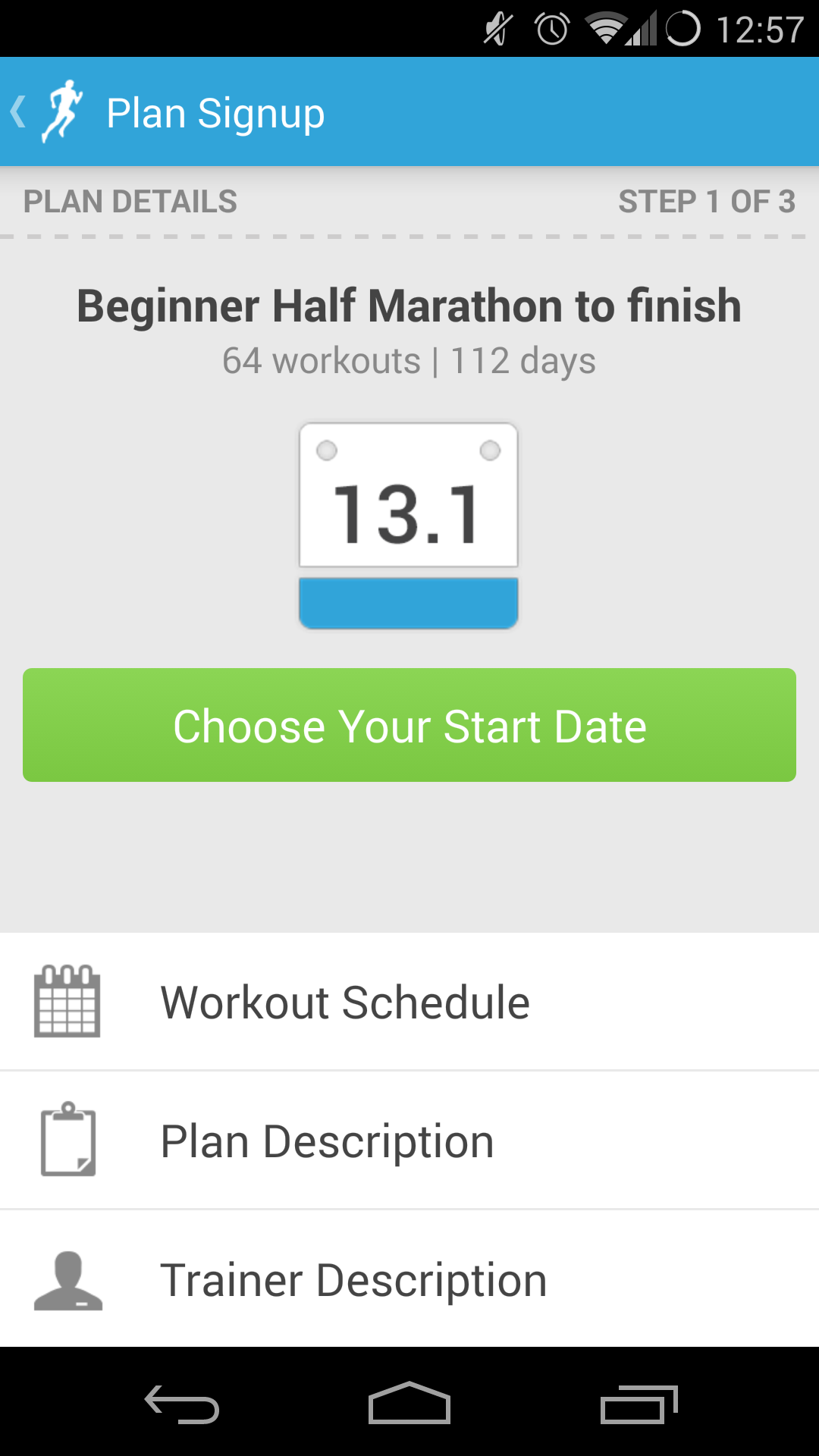Tap the 64 workouts | 112 days text
The image size is (819, 1456).
point(409,360)
